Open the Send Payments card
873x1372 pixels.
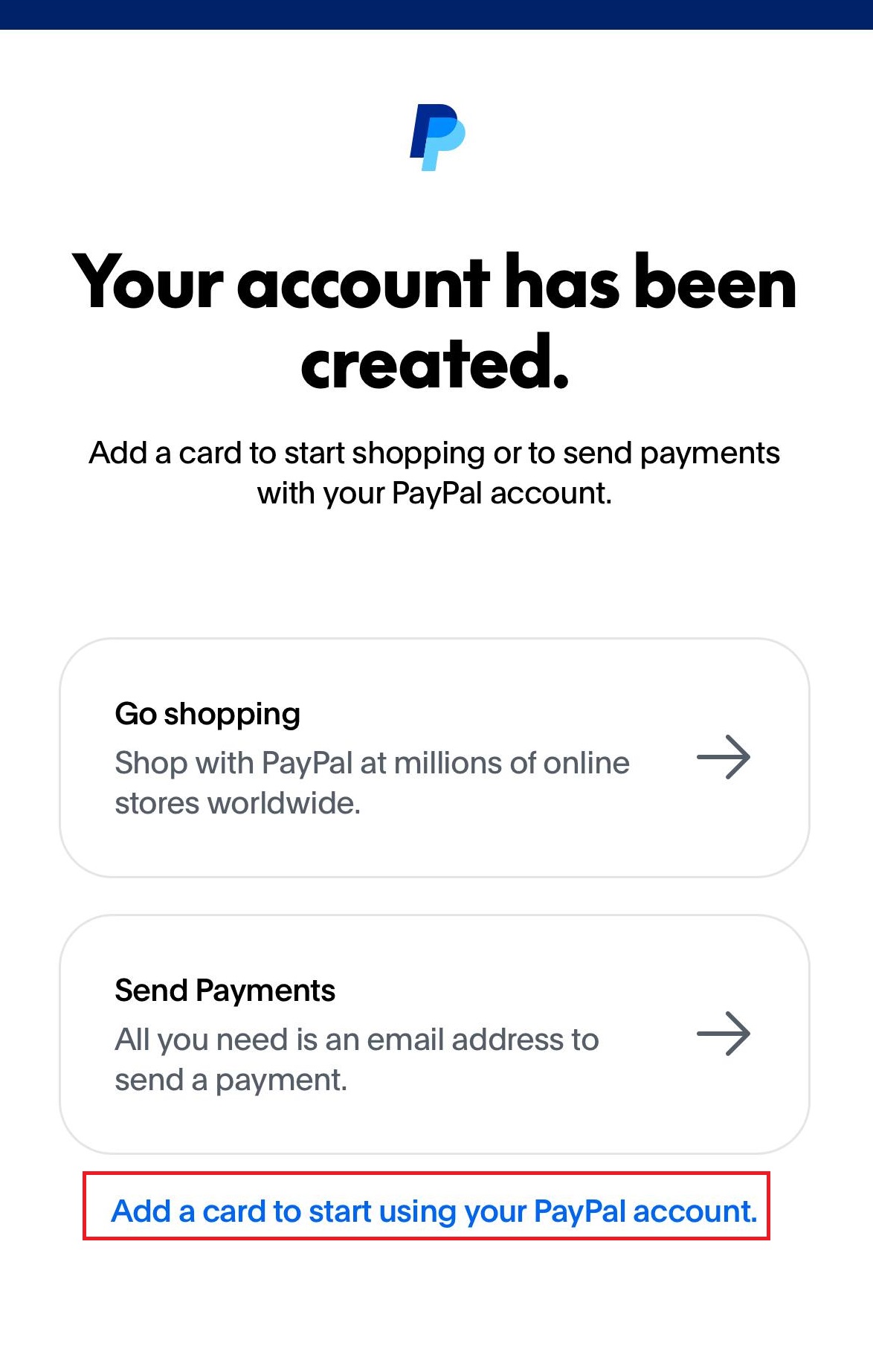[434, 1034]
